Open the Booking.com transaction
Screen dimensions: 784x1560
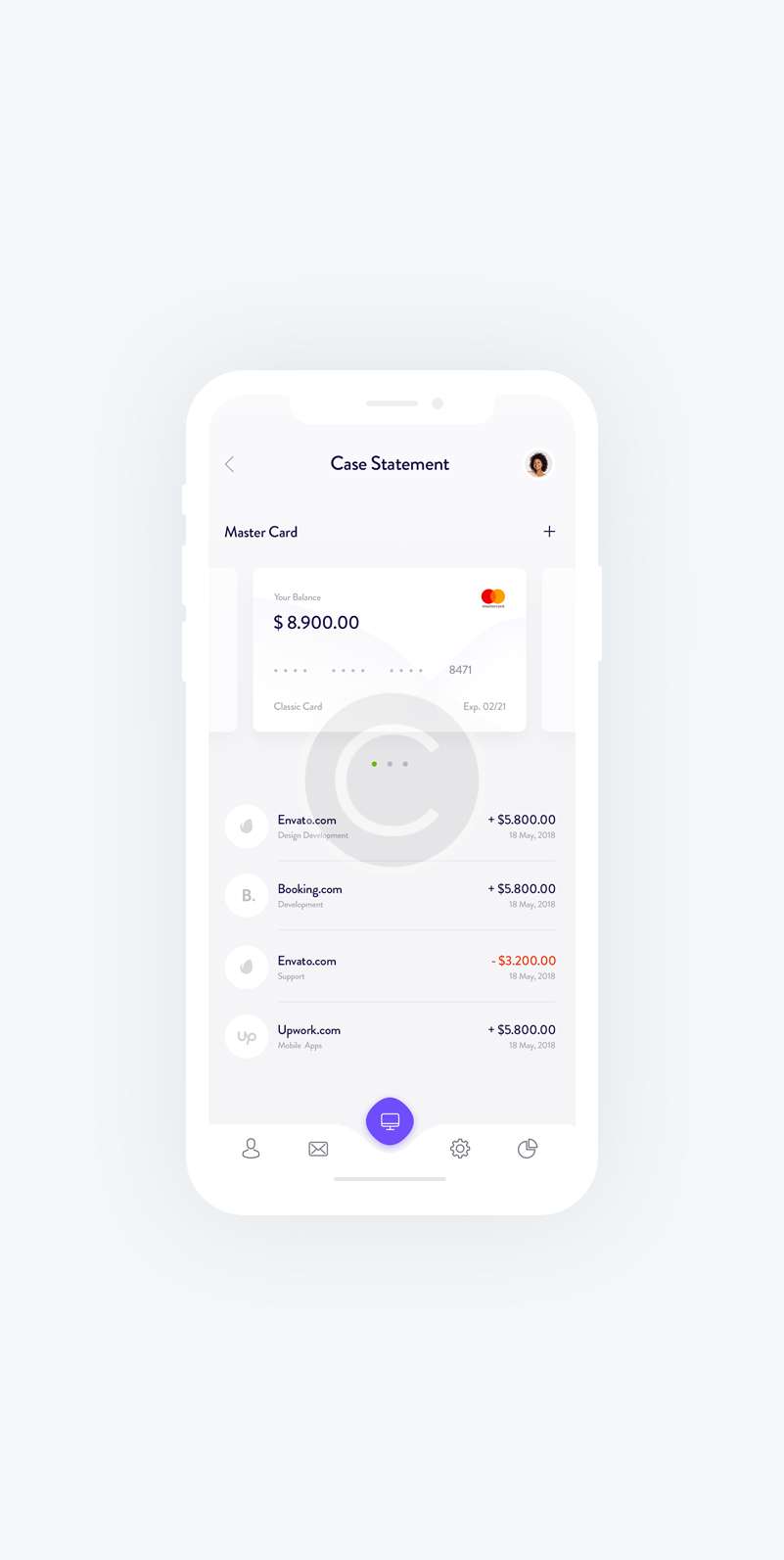point(390,895)
